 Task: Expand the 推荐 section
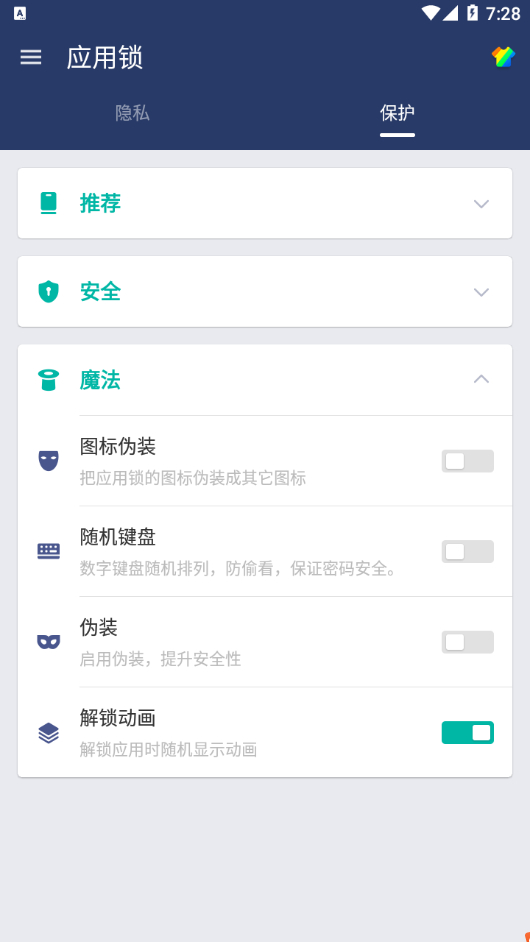coord(265,203)
